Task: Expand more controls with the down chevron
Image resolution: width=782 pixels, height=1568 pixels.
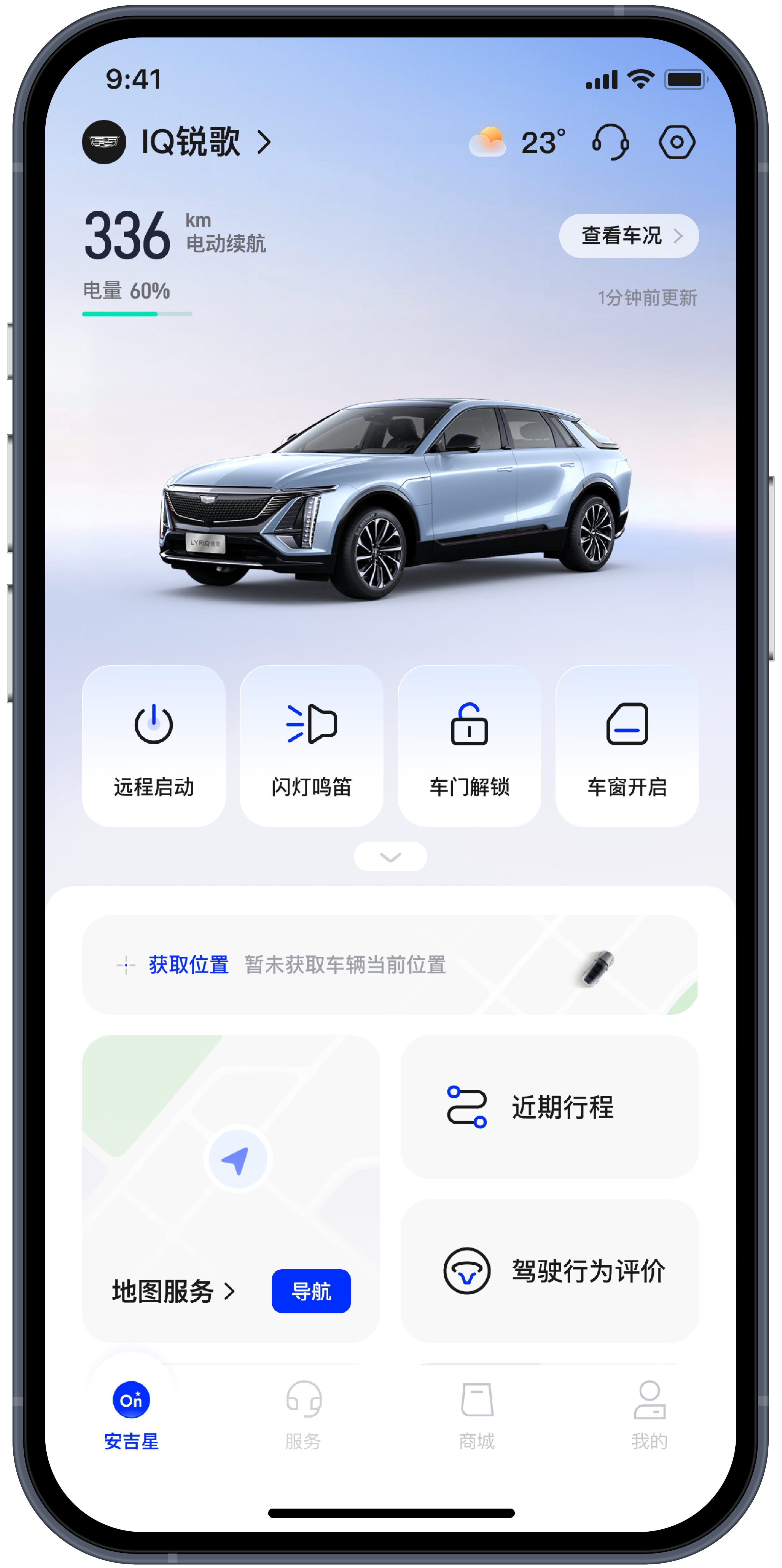Action: point(390,856)
